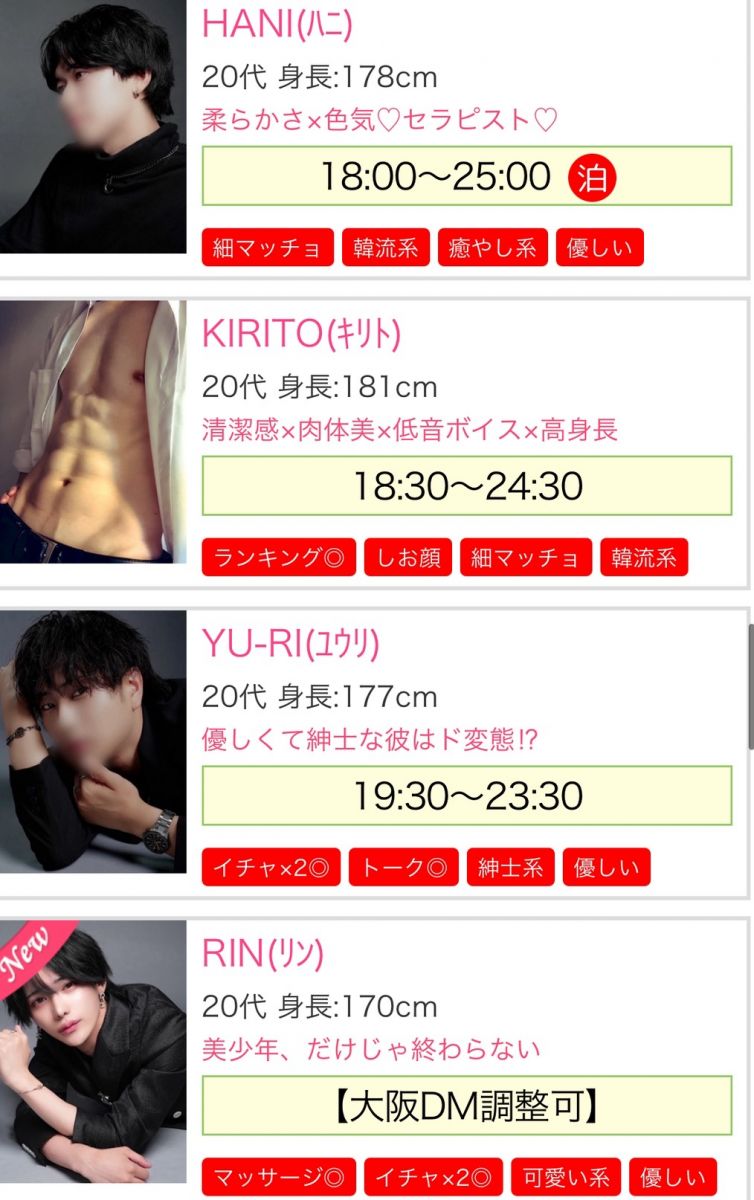This screenshot has width=754, height=1200.
Task: Tap the ランキング◎ tag on KIRITO's card
Action: coord(278,558)
